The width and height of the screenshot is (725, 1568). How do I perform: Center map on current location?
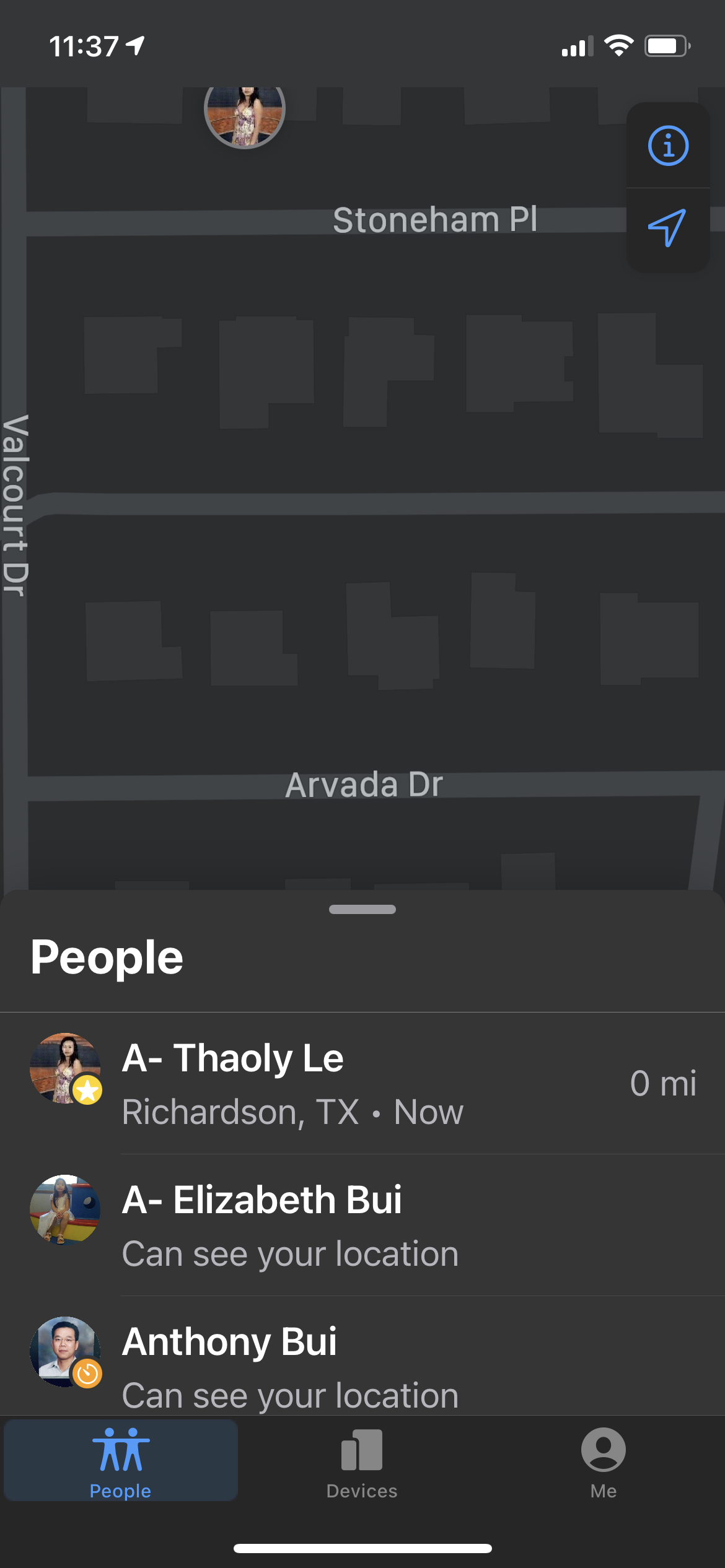[x=667, y=228]
